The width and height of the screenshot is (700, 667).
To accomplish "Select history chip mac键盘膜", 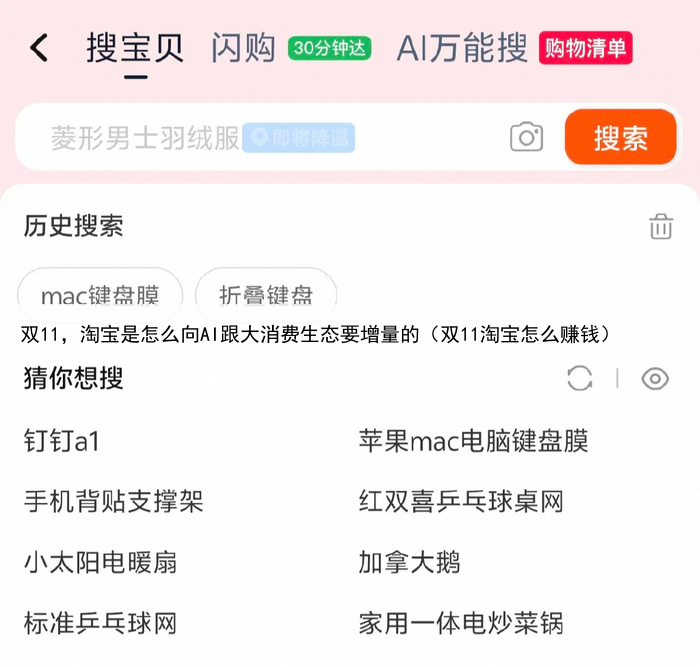I will pos(100,294).
